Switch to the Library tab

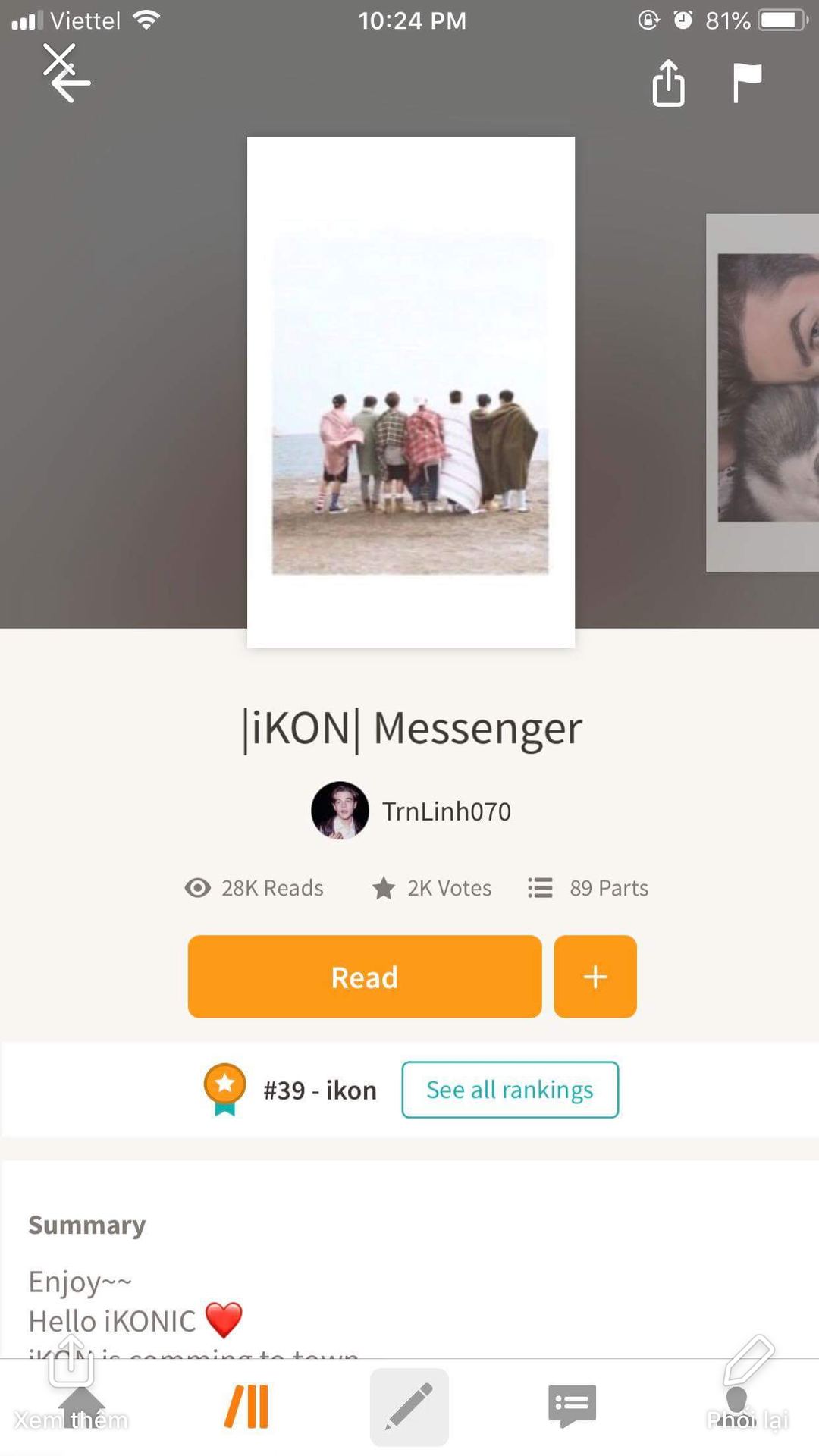(246, 1407)
